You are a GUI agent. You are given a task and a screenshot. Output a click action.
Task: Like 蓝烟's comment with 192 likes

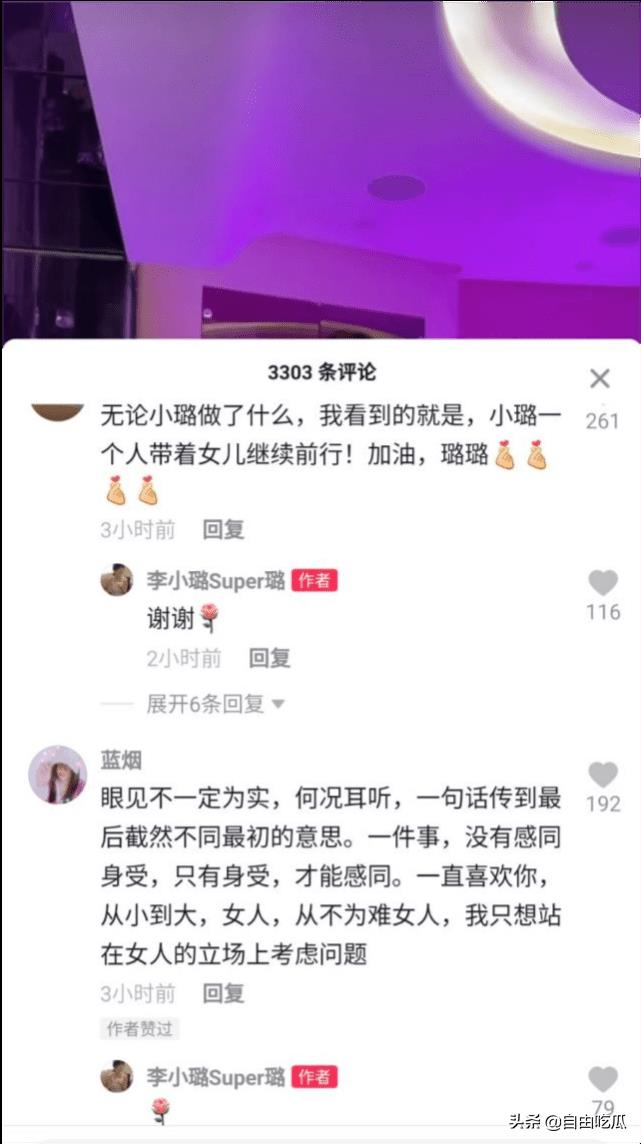pyautogui.click(x=602, y=774)
